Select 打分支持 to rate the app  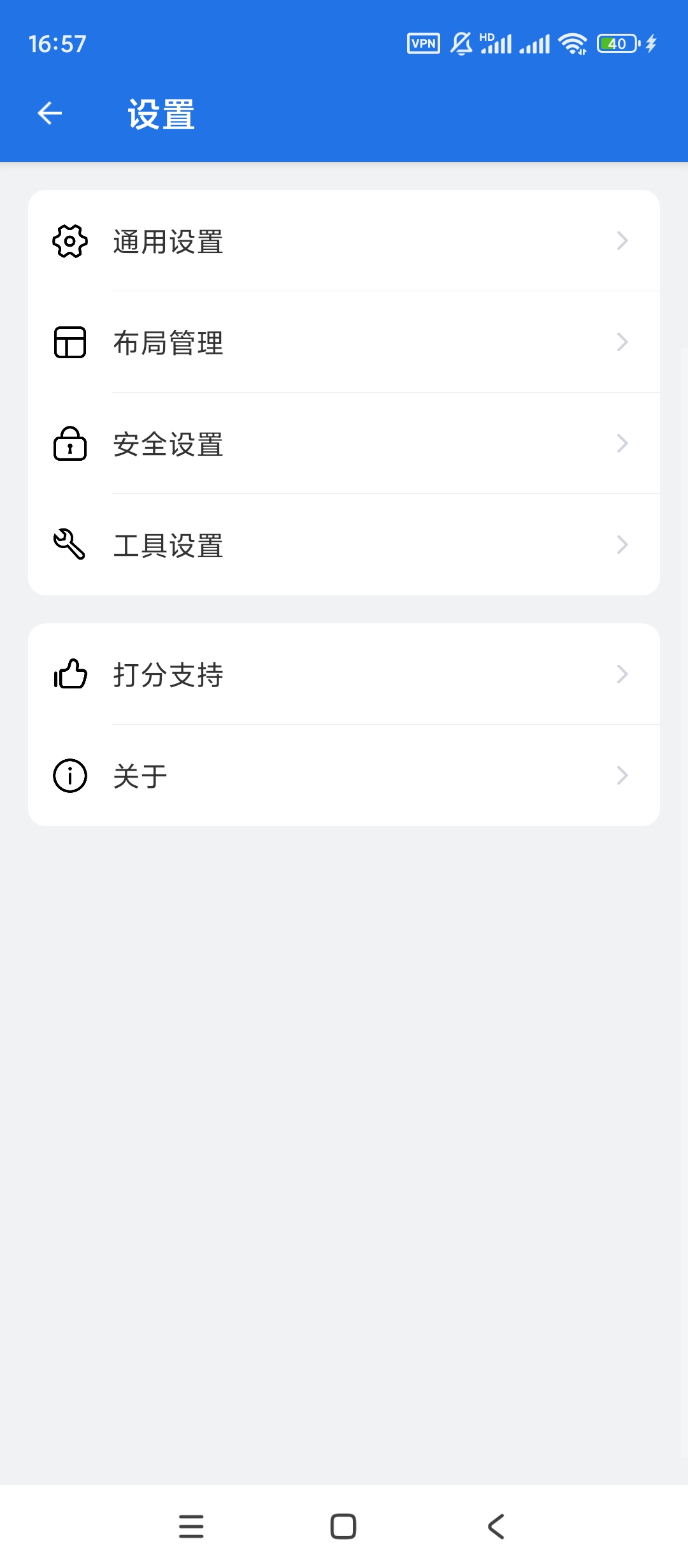coord(344,674)
